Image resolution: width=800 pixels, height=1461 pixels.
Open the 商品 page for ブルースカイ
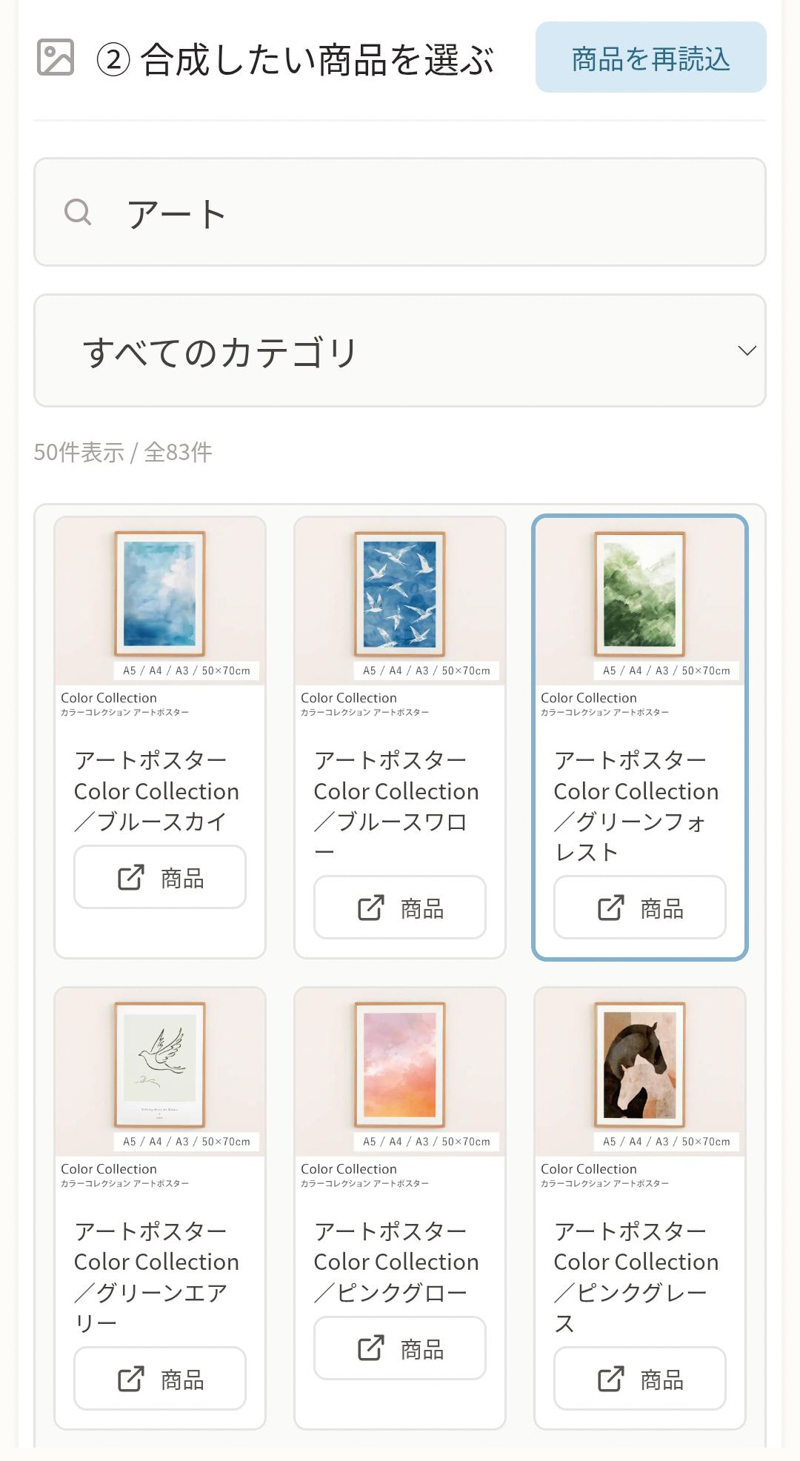159,876
